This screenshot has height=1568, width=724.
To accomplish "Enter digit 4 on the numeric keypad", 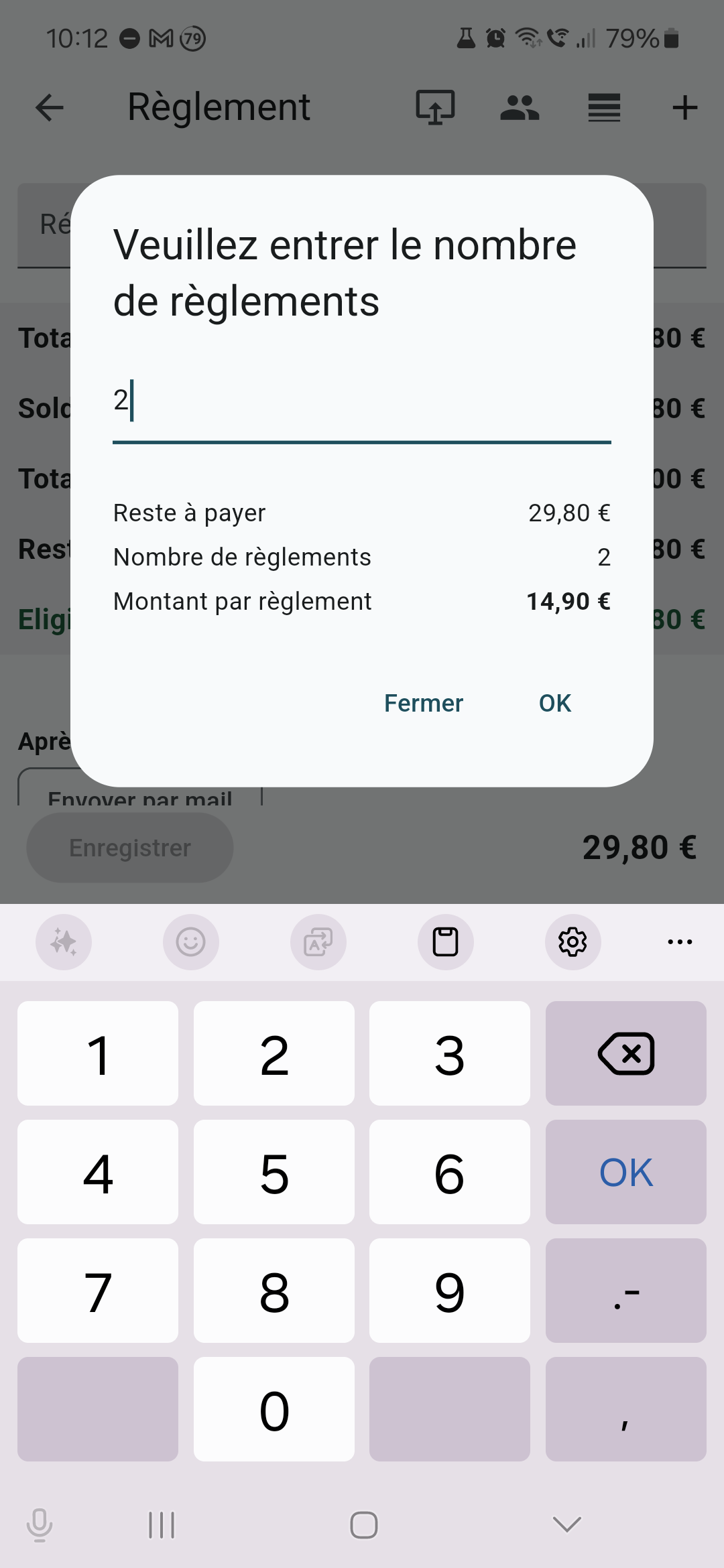I will click(x=98, y=1172).
